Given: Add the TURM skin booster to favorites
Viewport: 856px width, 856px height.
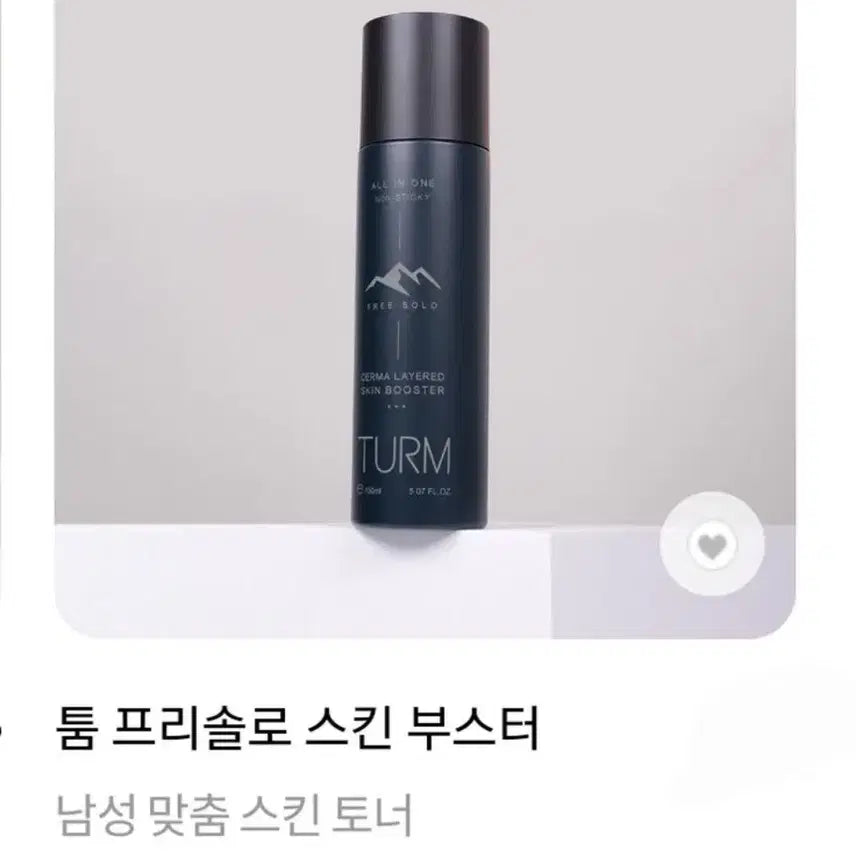Looking at the screenshot, I should pyautogui.click(x=712, y=546).
